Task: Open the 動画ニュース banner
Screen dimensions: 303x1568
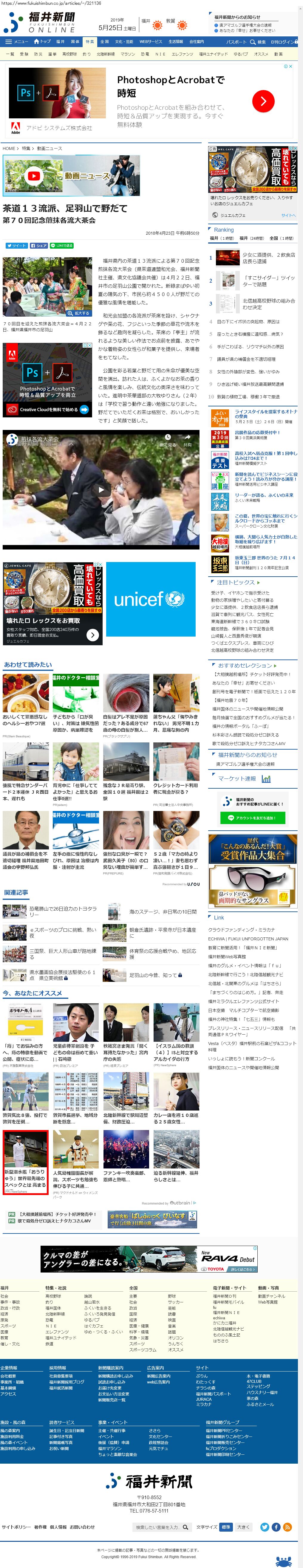Action: [x=71, y=176]
